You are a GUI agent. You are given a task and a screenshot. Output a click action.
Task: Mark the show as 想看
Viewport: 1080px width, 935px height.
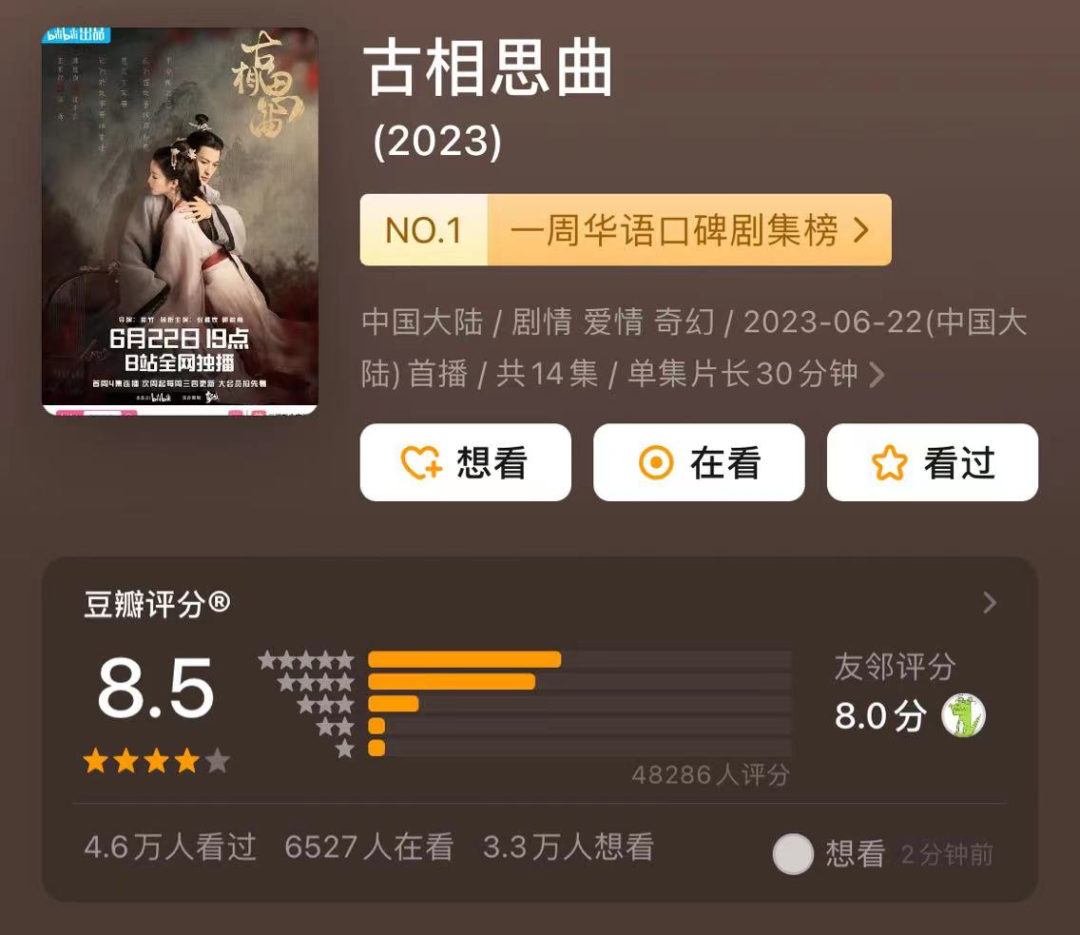click(x=465, y=462)
